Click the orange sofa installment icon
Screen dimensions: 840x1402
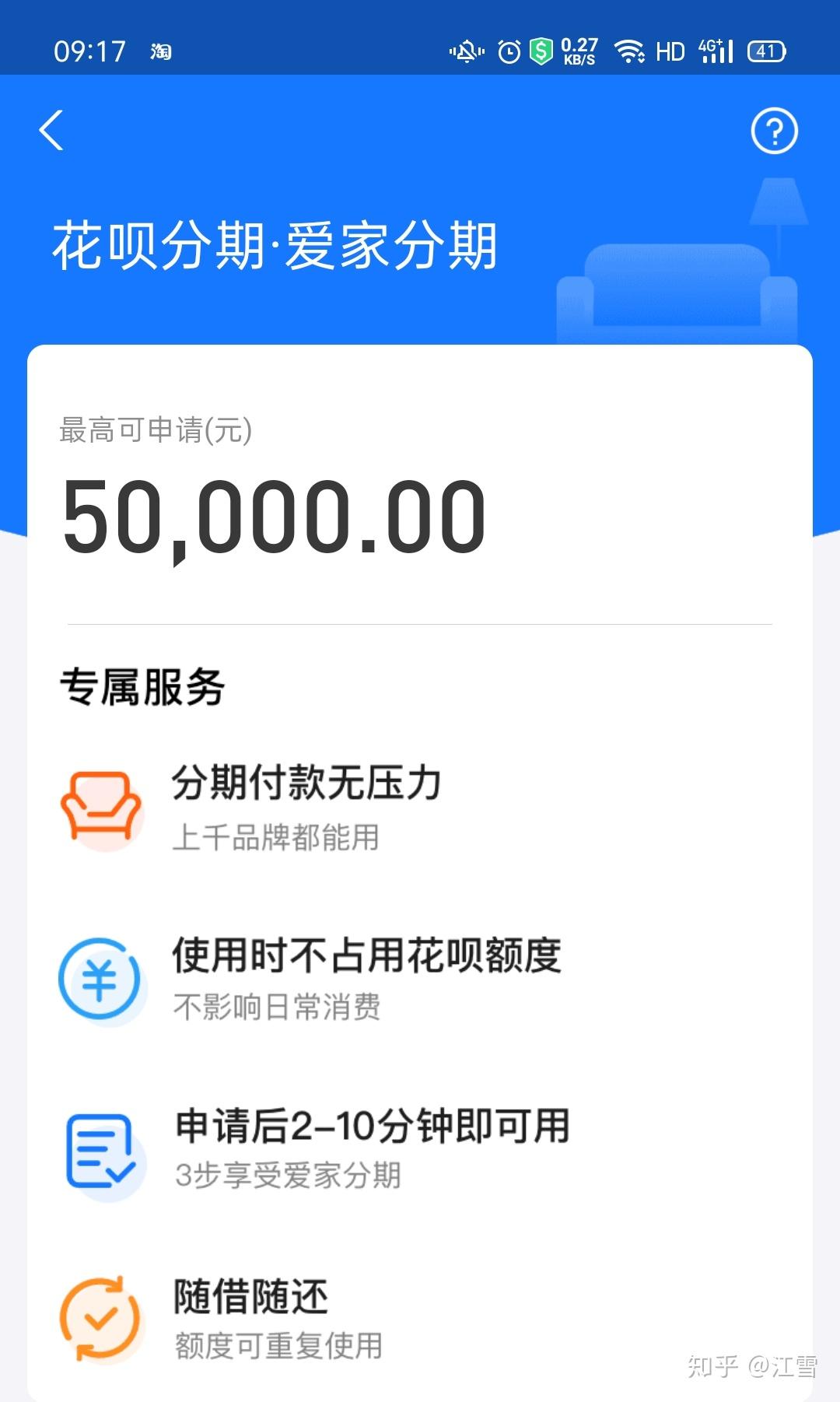103,805
